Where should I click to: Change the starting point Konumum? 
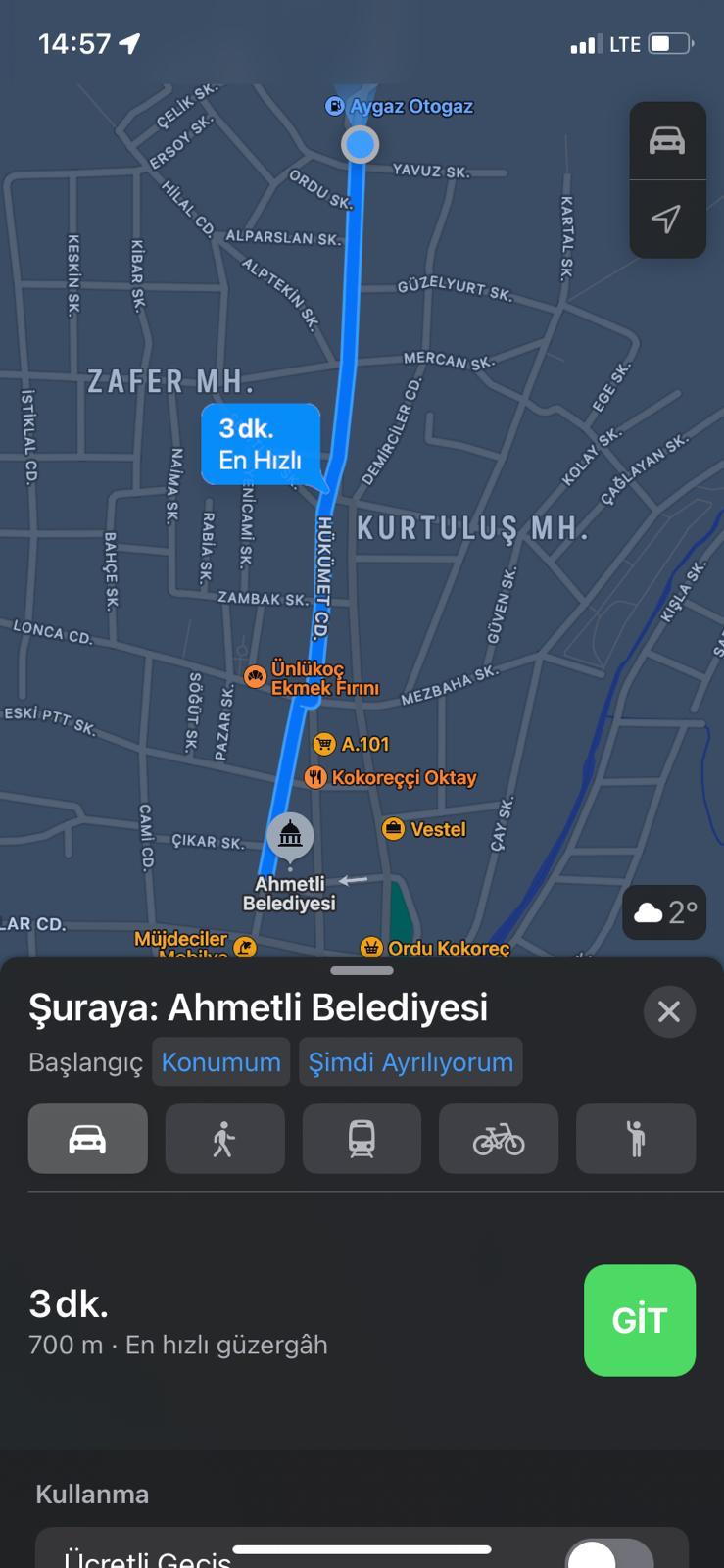(220, 1062)
